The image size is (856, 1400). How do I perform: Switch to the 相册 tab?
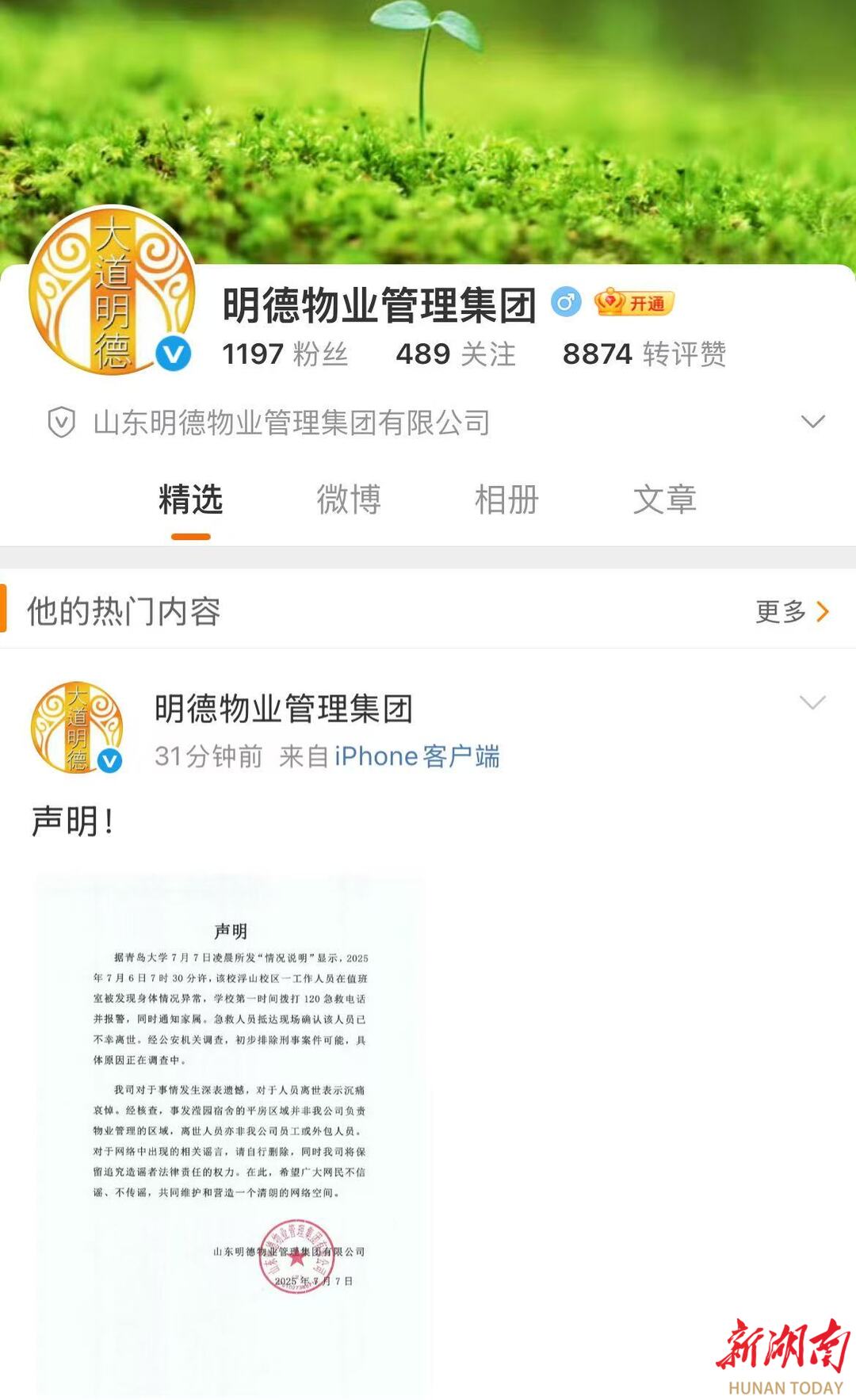[x=506, y=500]
